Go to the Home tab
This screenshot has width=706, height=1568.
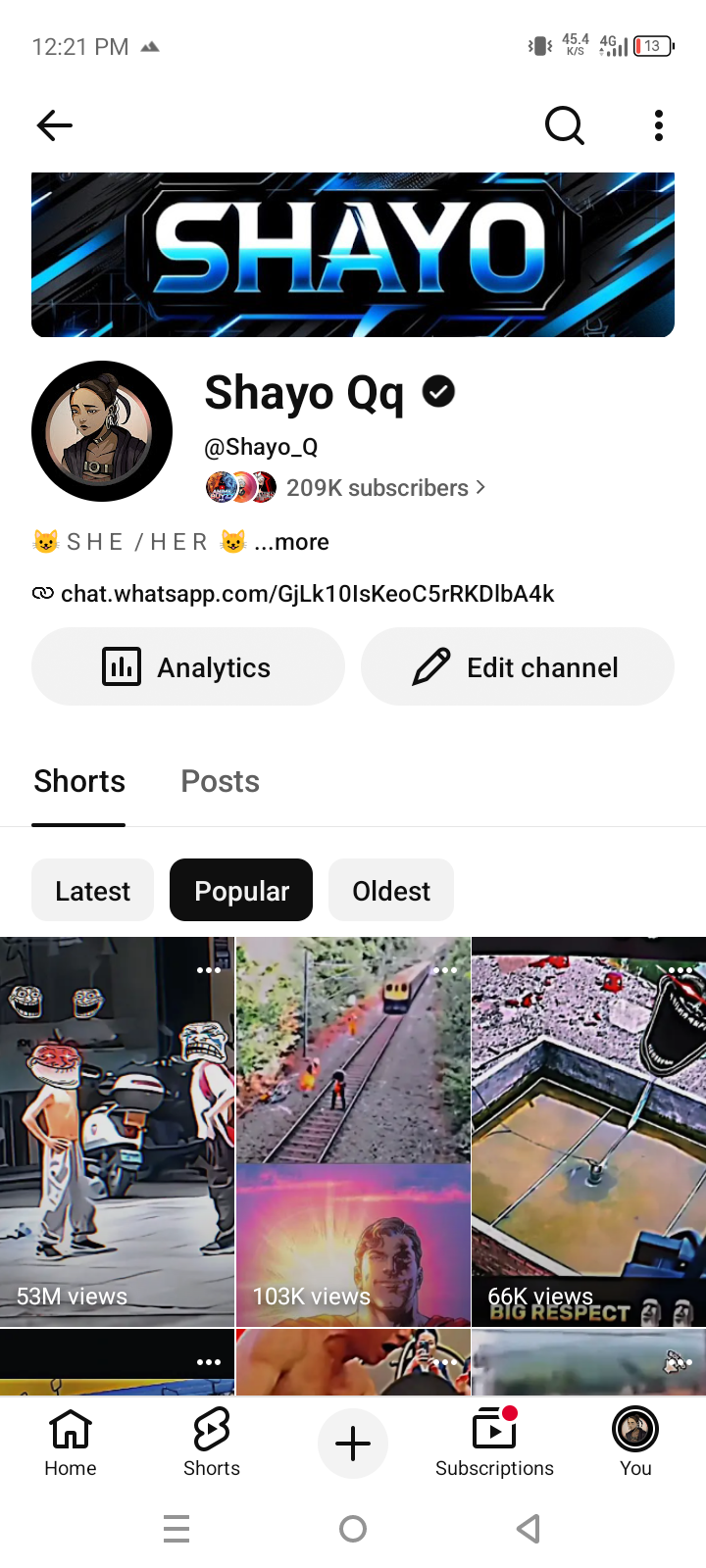(x=71, y=1443)
